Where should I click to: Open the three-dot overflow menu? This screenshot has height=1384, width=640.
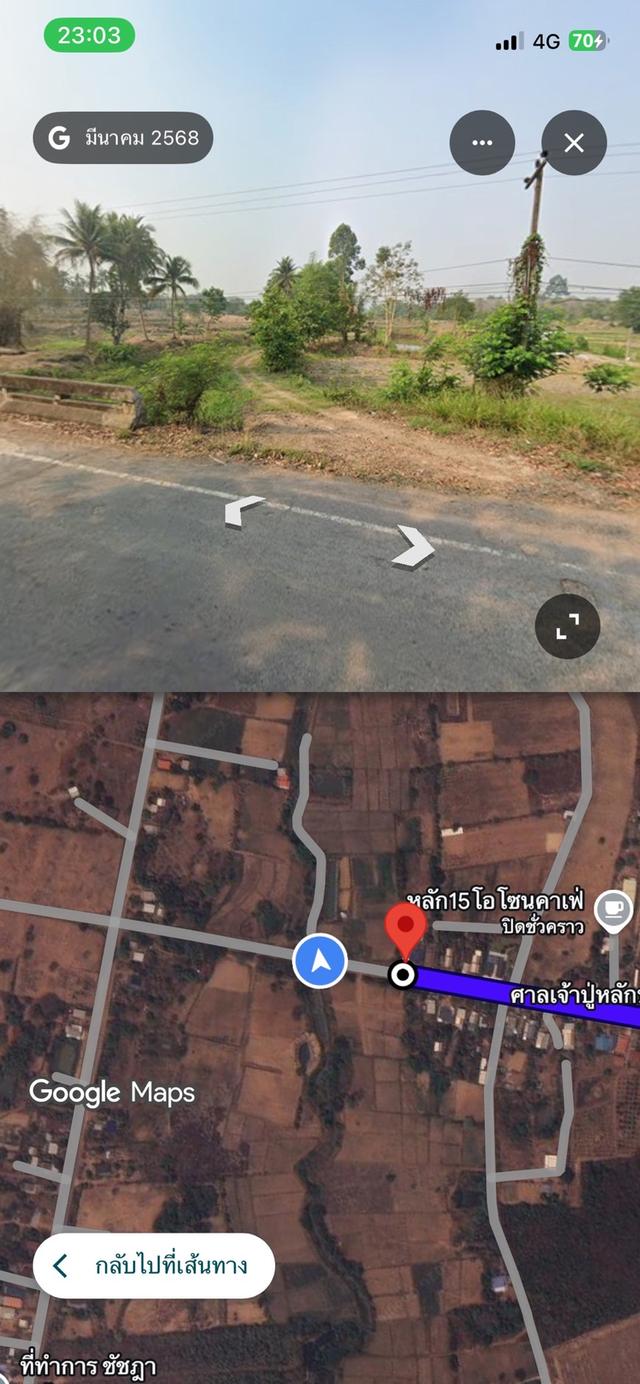[x=482, y=143]
